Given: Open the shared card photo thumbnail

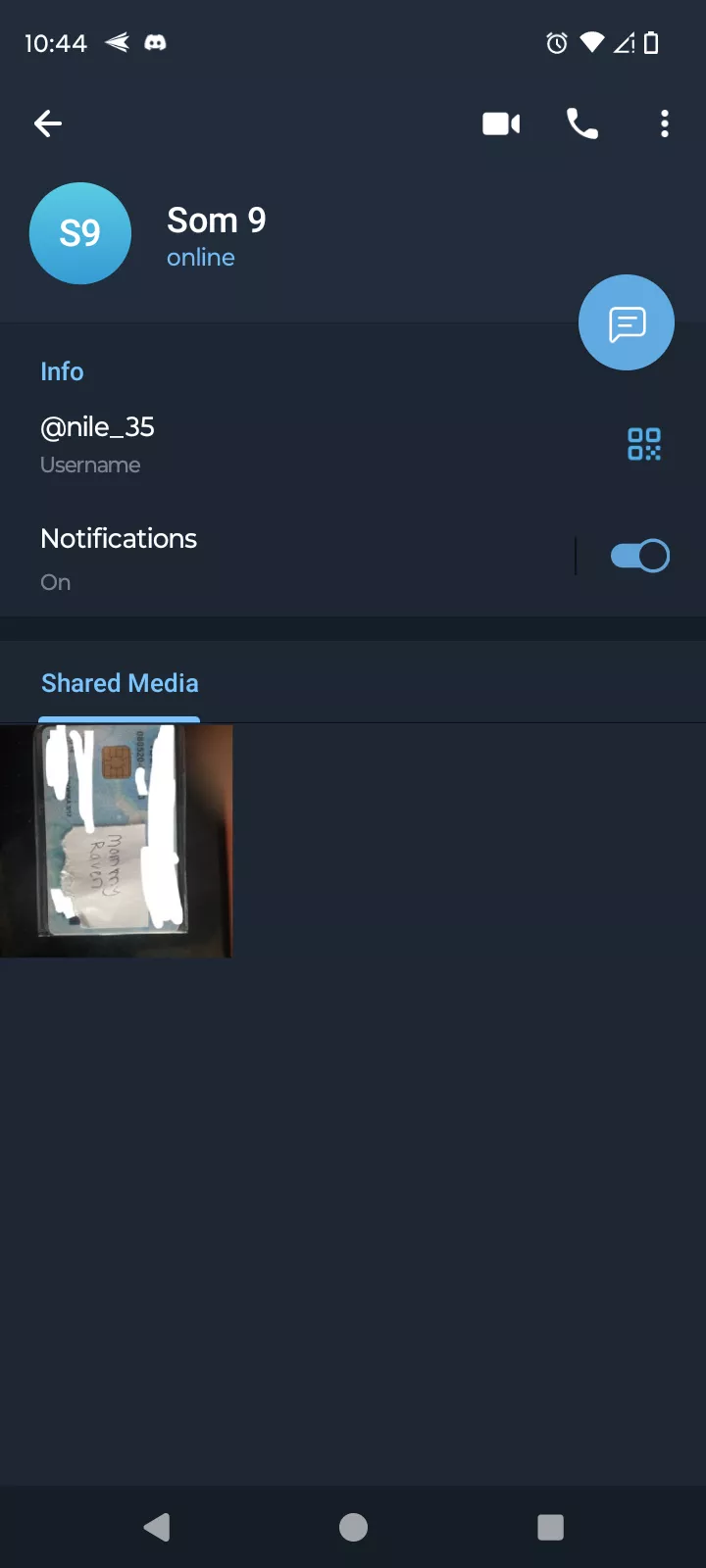Looking at the screenshot, I should click(x=117, y=841).
